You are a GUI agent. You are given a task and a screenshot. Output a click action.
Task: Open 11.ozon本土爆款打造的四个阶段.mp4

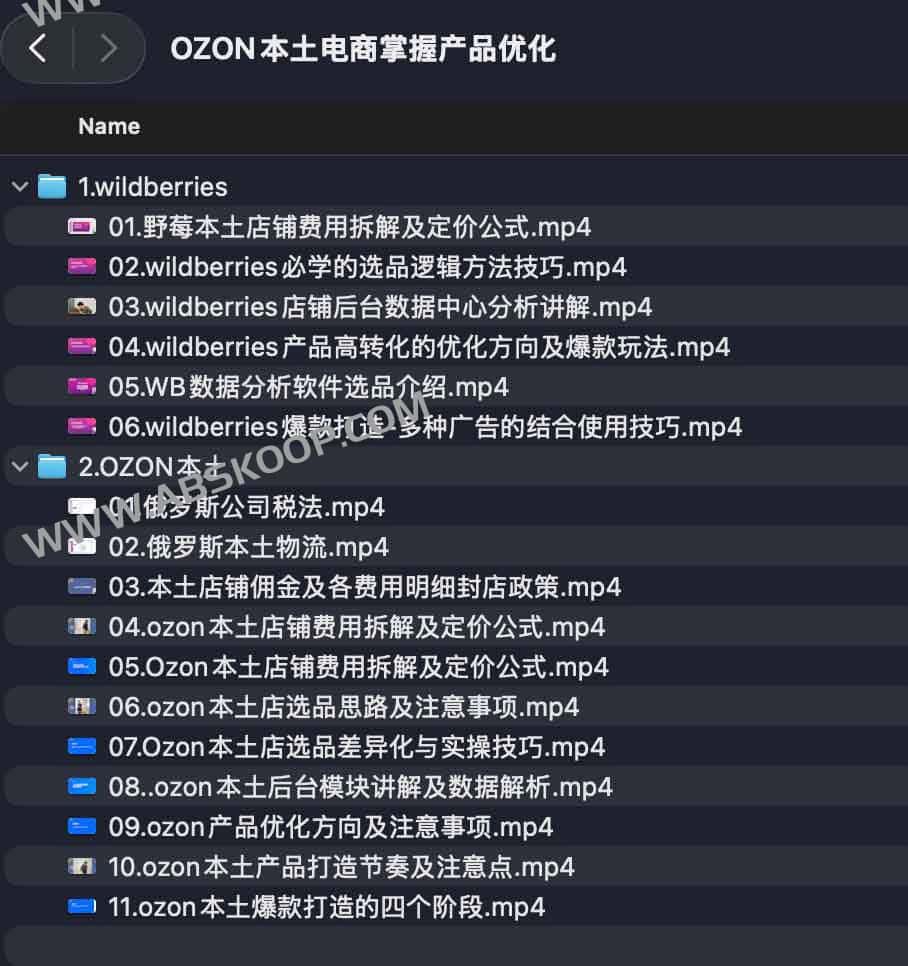pos(326,907)
